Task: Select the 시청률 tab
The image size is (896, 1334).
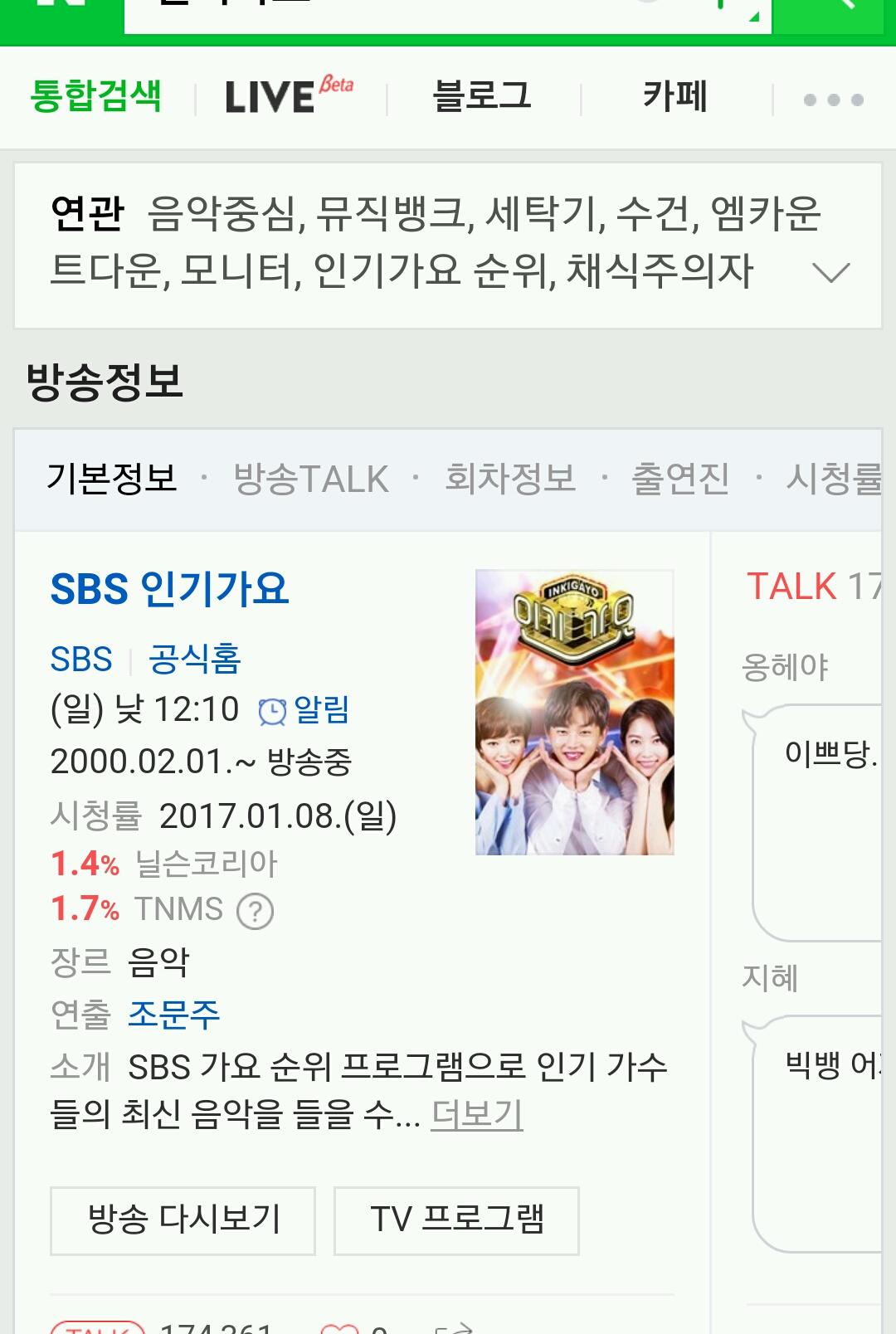Action: [834, 479]
